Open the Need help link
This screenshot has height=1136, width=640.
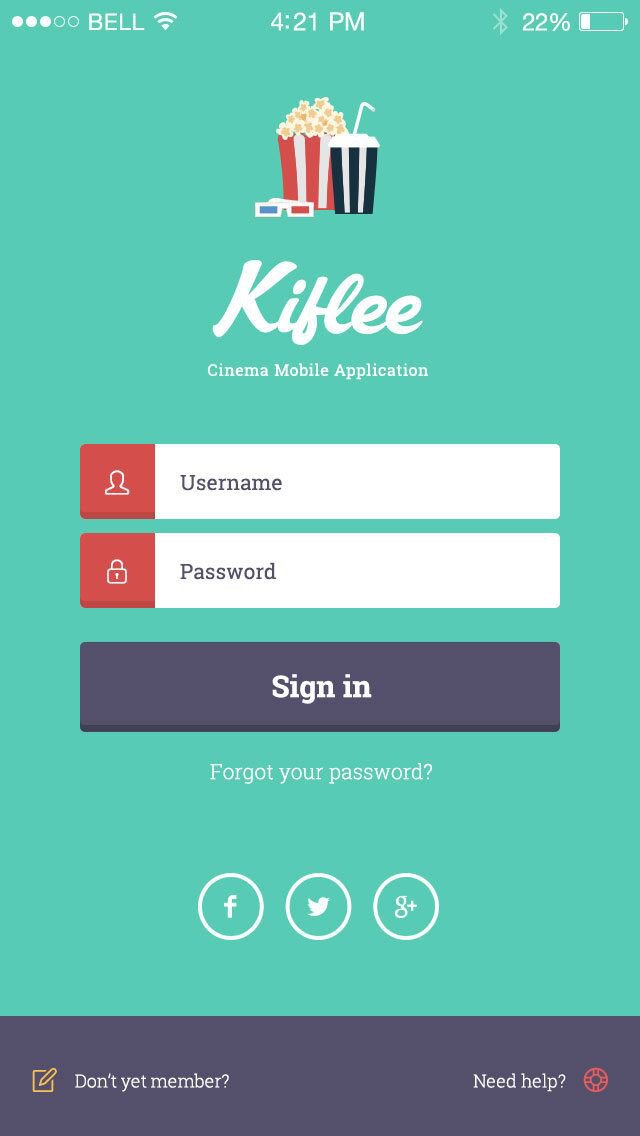tap(520, 1081)
